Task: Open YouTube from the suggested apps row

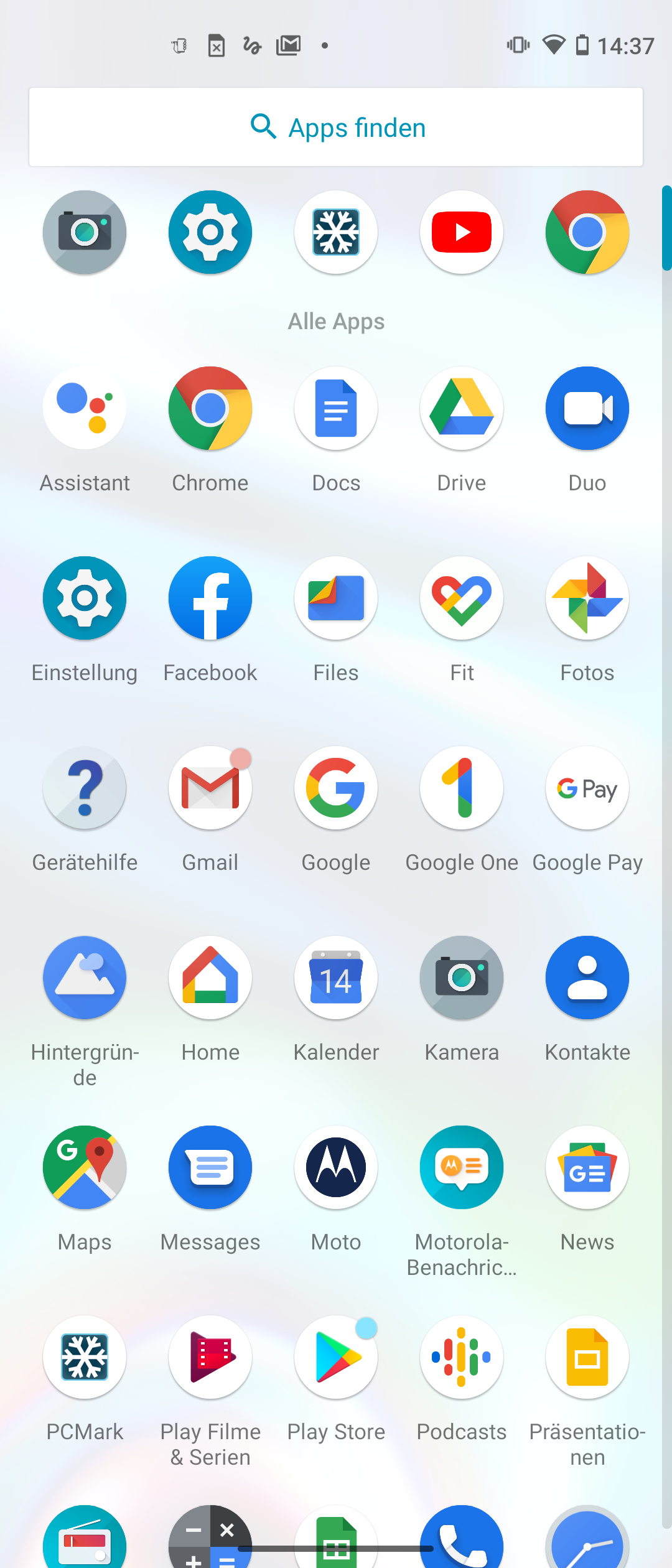Action: point(461,232)
